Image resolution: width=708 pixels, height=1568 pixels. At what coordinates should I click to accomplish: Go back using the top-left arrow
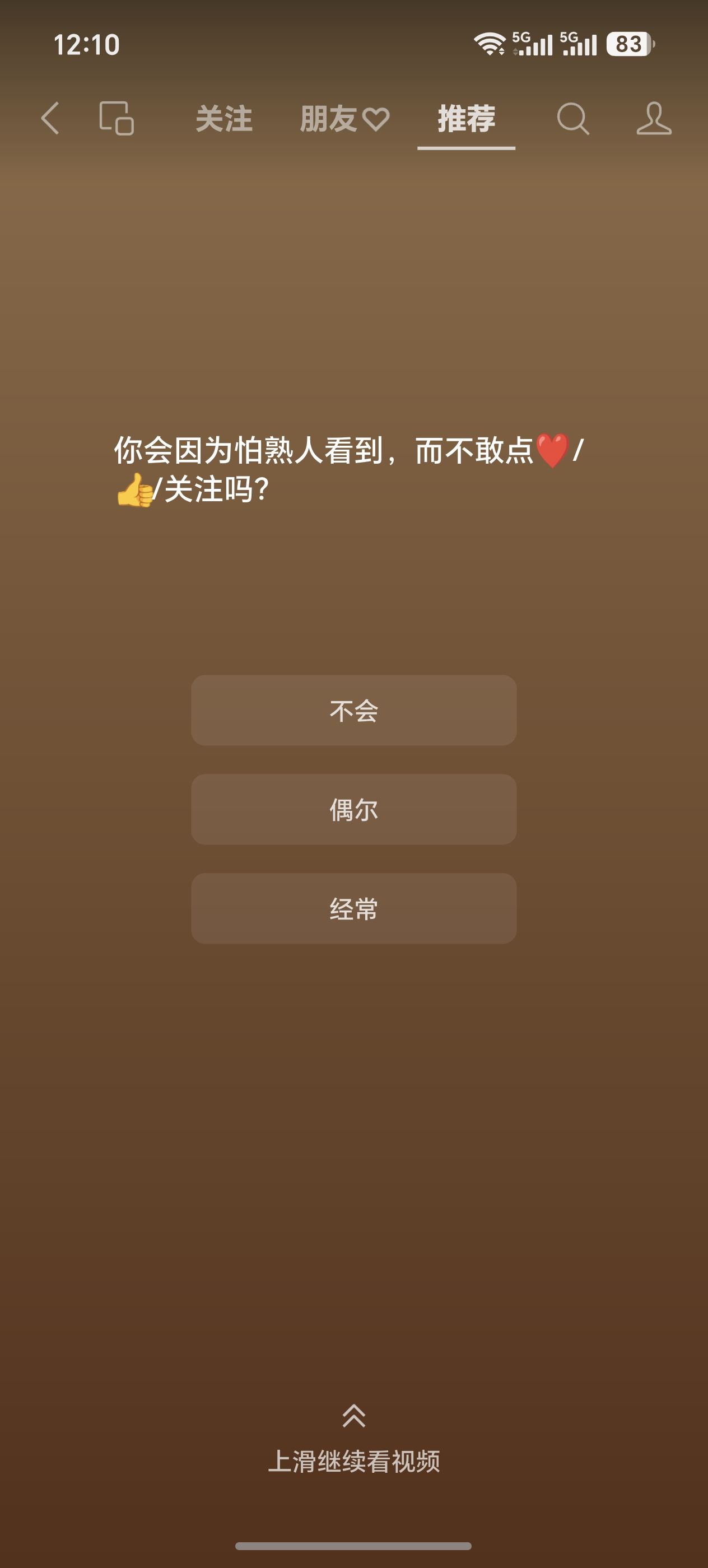pyautogui.click(x=50, y=118)
